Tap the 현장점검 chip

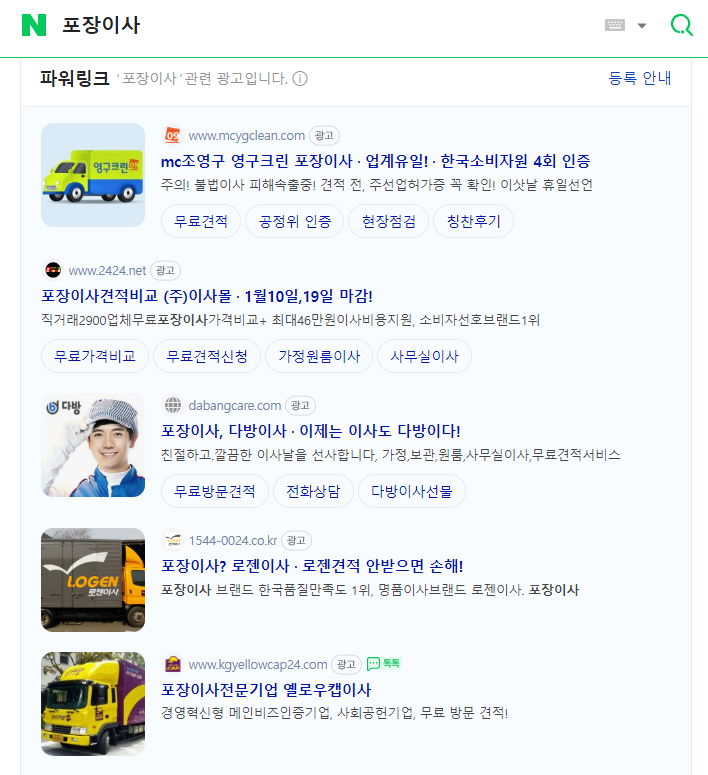click(389, 221)
